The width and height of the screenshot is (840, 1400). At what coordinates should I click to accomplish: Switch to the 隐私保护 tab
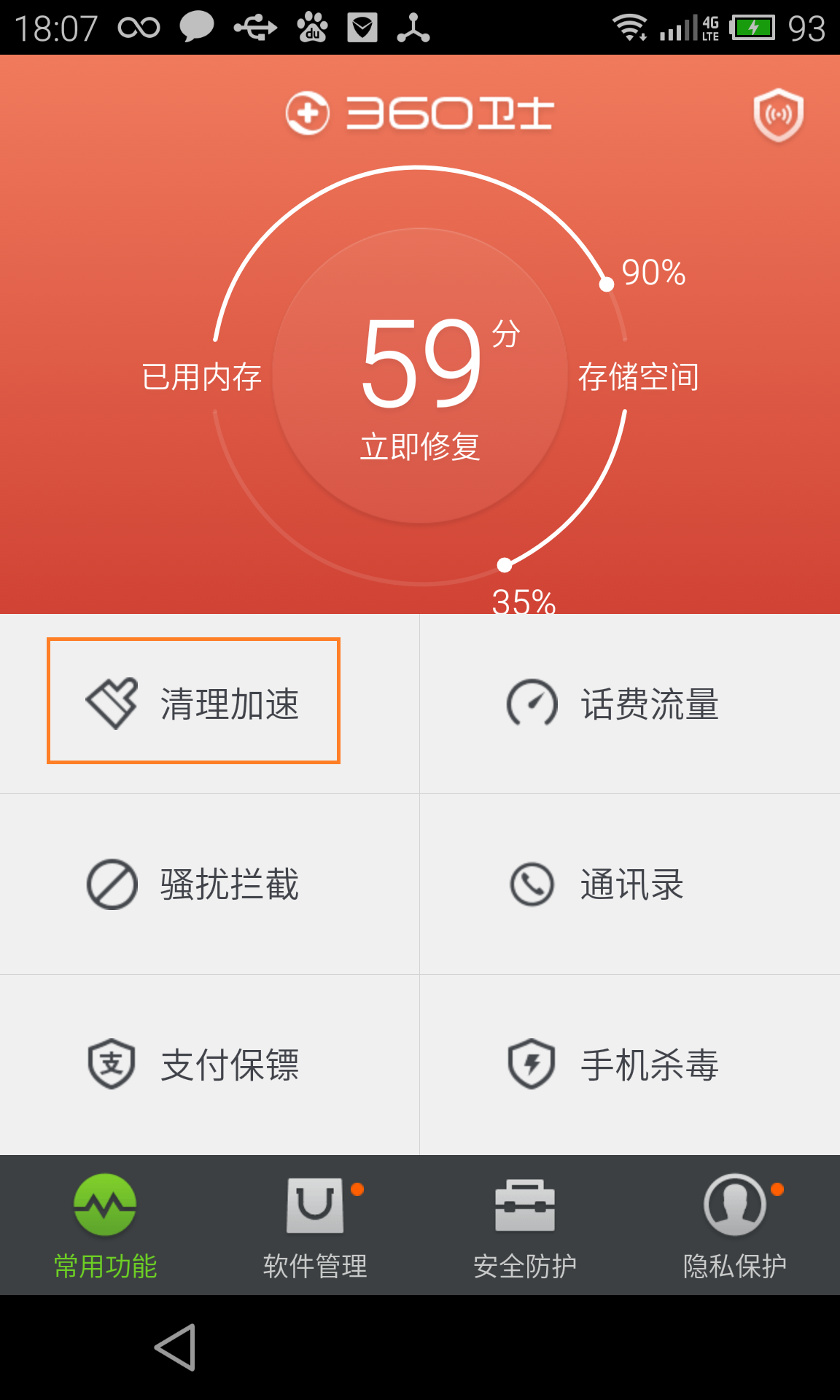(735, 1225)
